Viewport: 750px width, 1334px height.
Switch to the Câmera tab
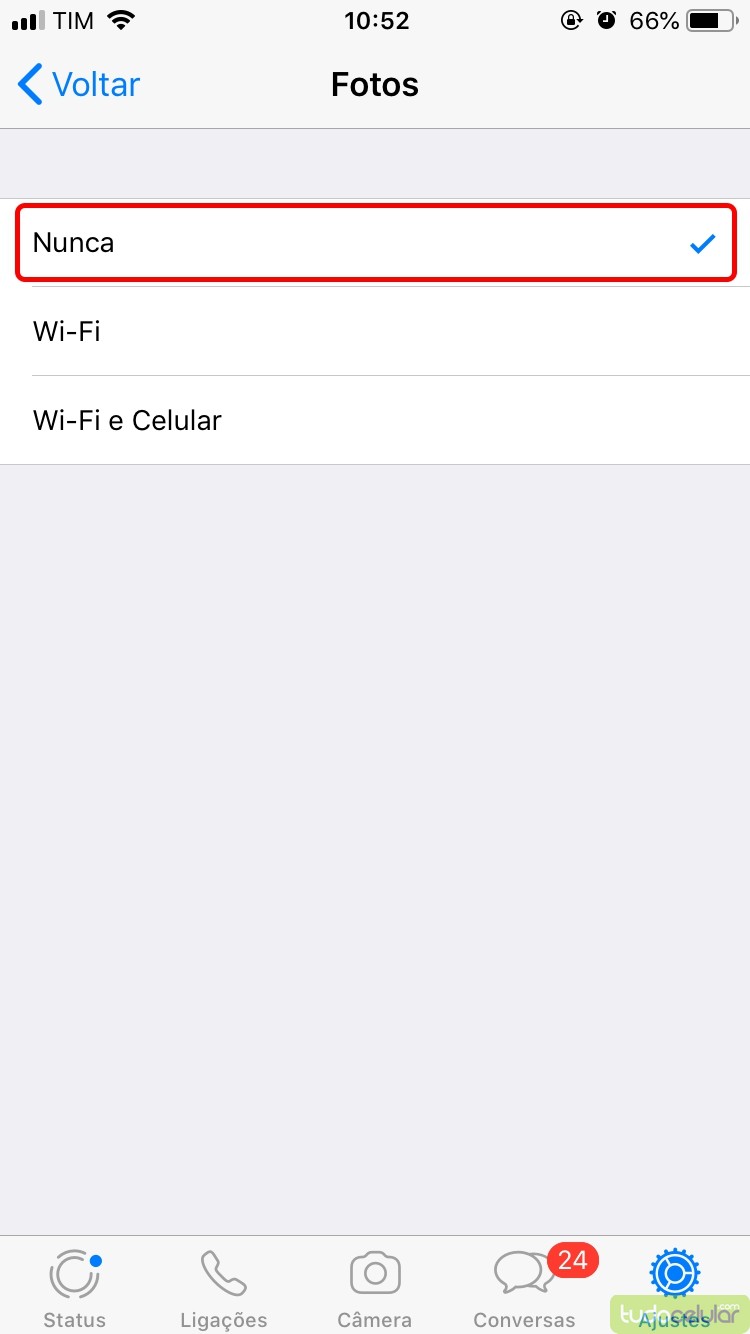(375, 1286)
